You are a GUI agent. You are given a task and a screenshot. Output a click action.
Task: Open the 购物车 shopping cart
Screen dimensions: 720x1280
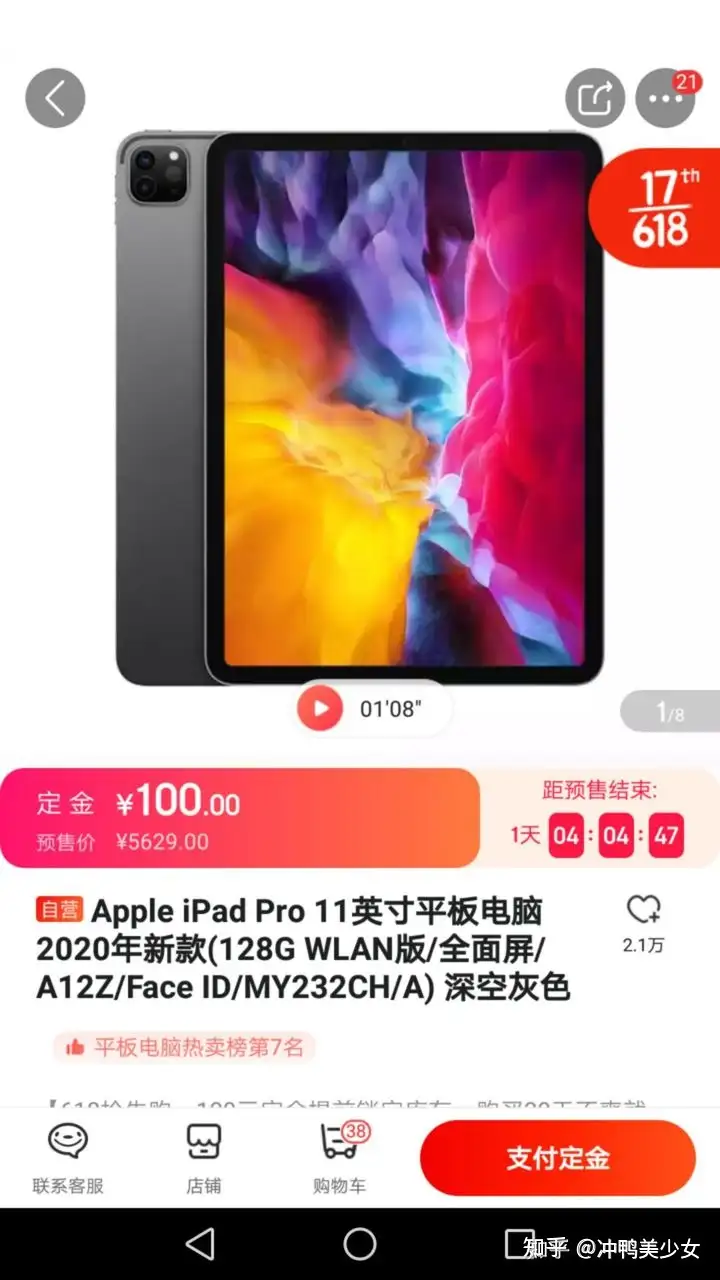[x=340, y=1158]
